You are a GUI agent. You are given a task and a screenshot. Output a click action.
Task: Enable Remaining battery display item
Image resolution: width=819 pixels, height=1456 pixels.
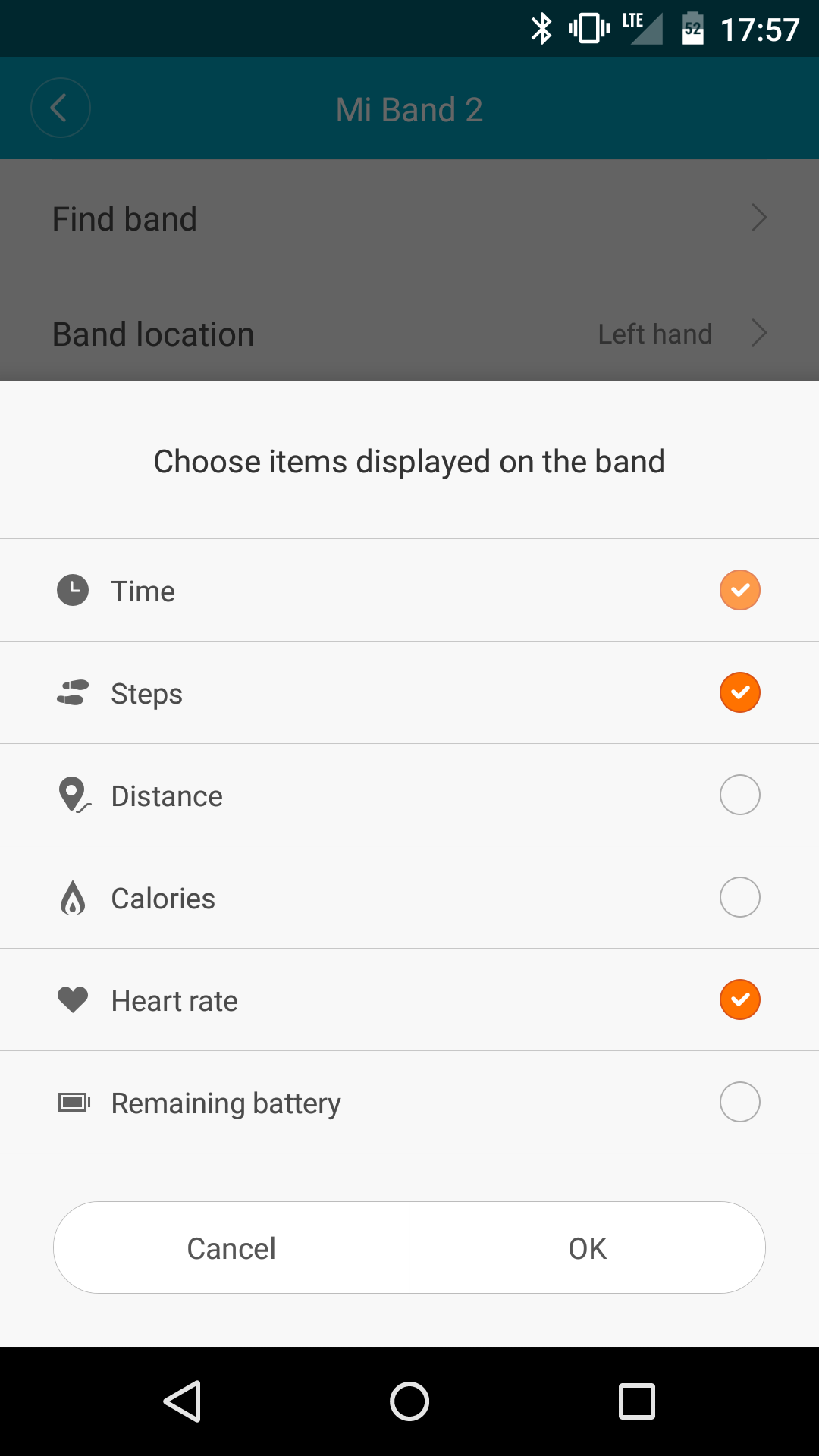[739, 1102]
